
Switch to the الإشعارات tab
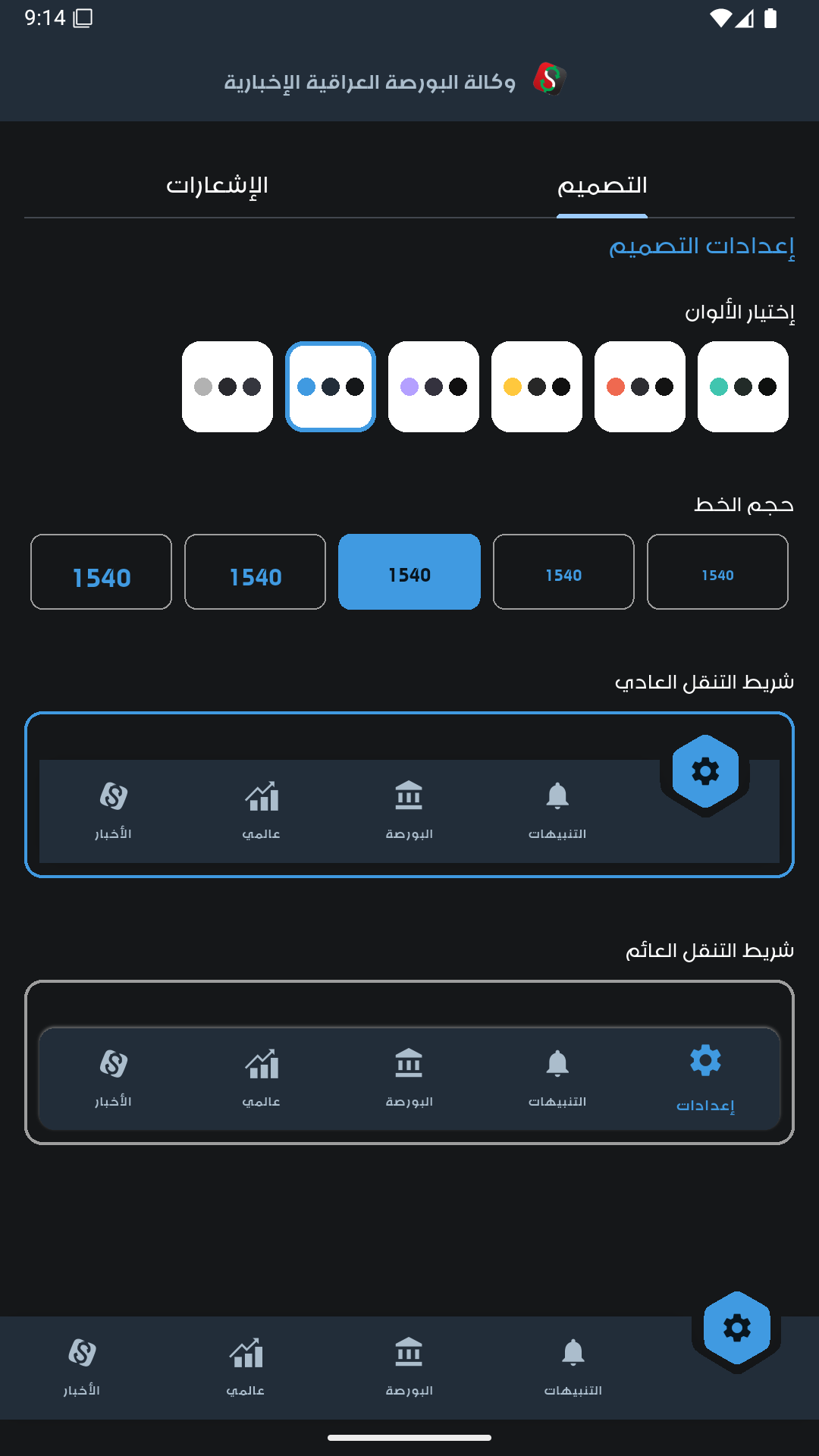pyautogui.click(x=217, y=186)
